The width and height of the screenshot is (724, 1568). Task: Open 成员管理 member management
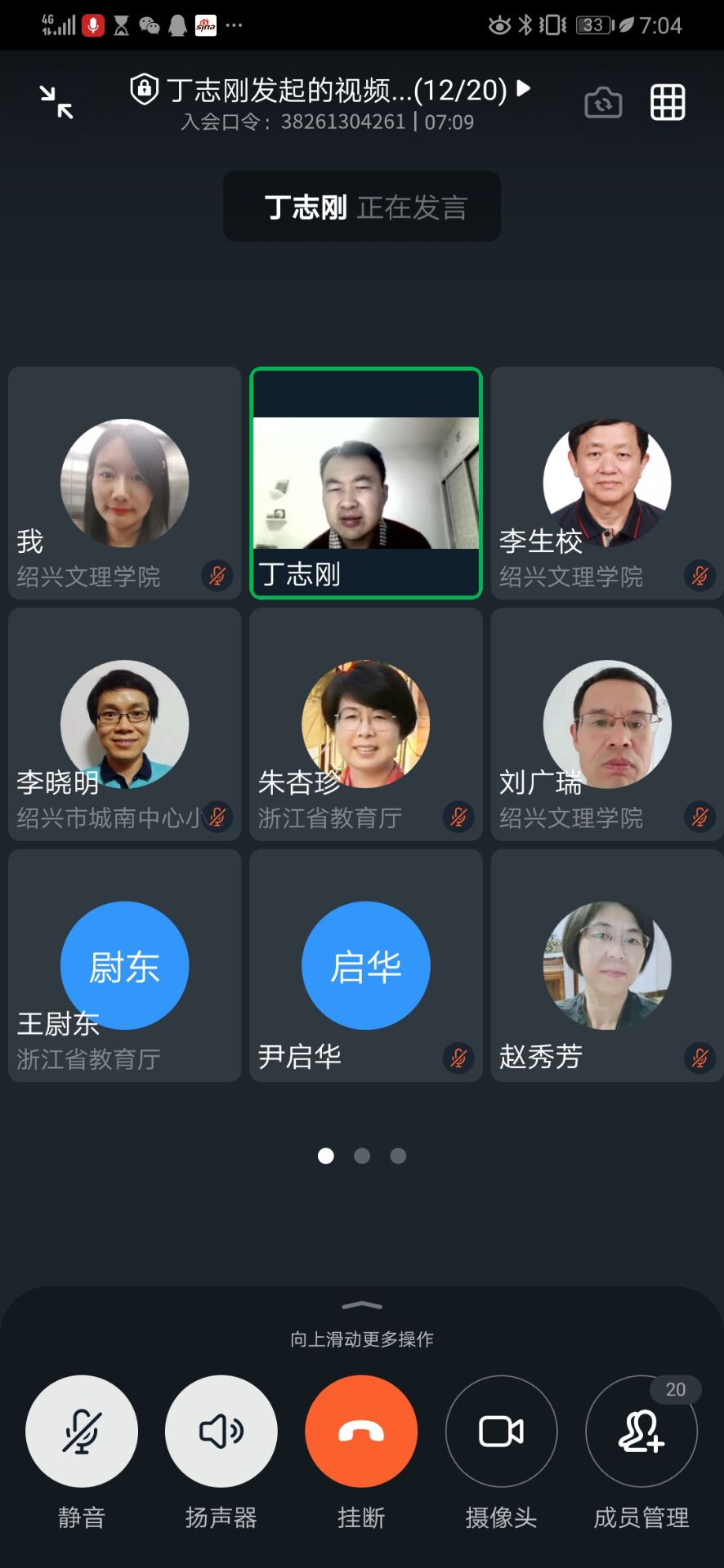[x=641, y=1431]
